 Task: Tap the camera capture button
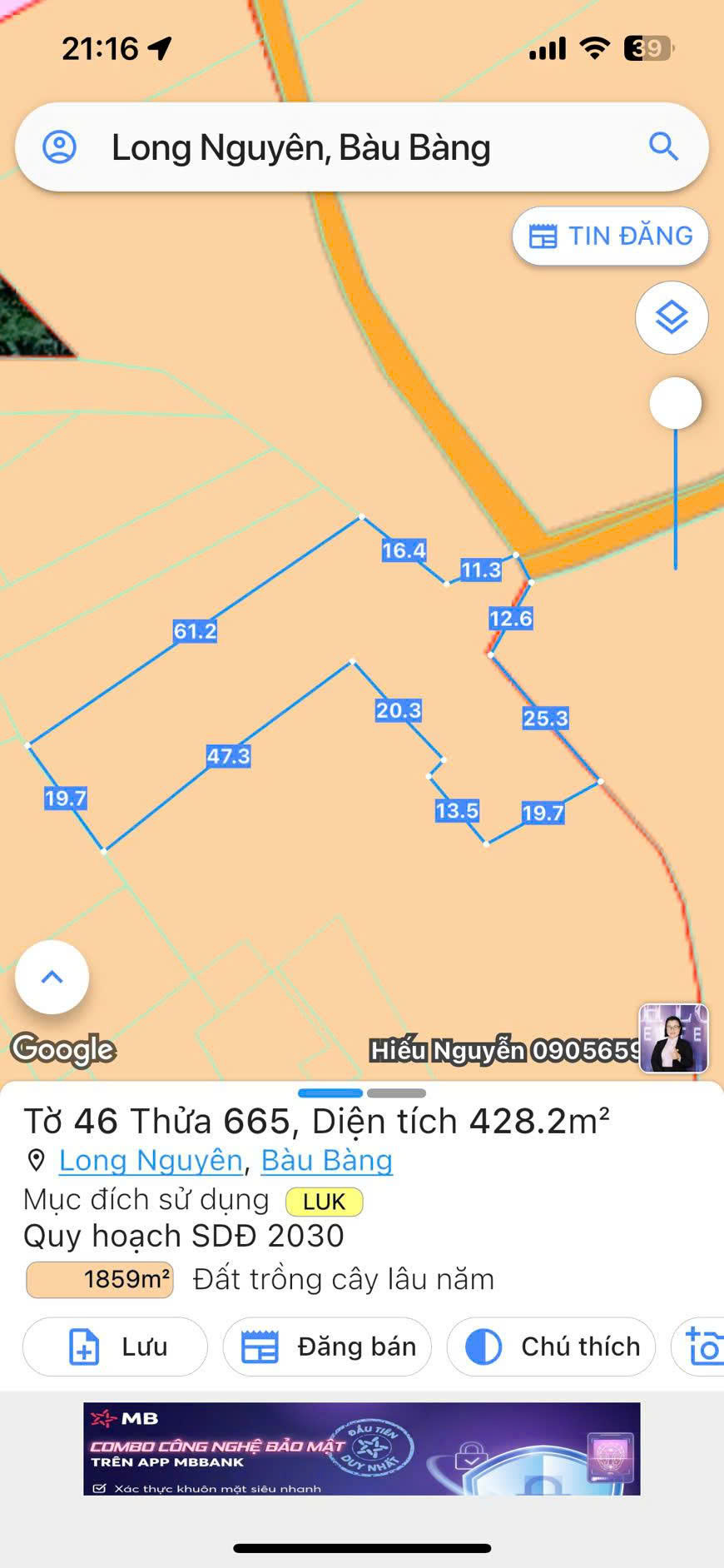tap(702, 1346)
